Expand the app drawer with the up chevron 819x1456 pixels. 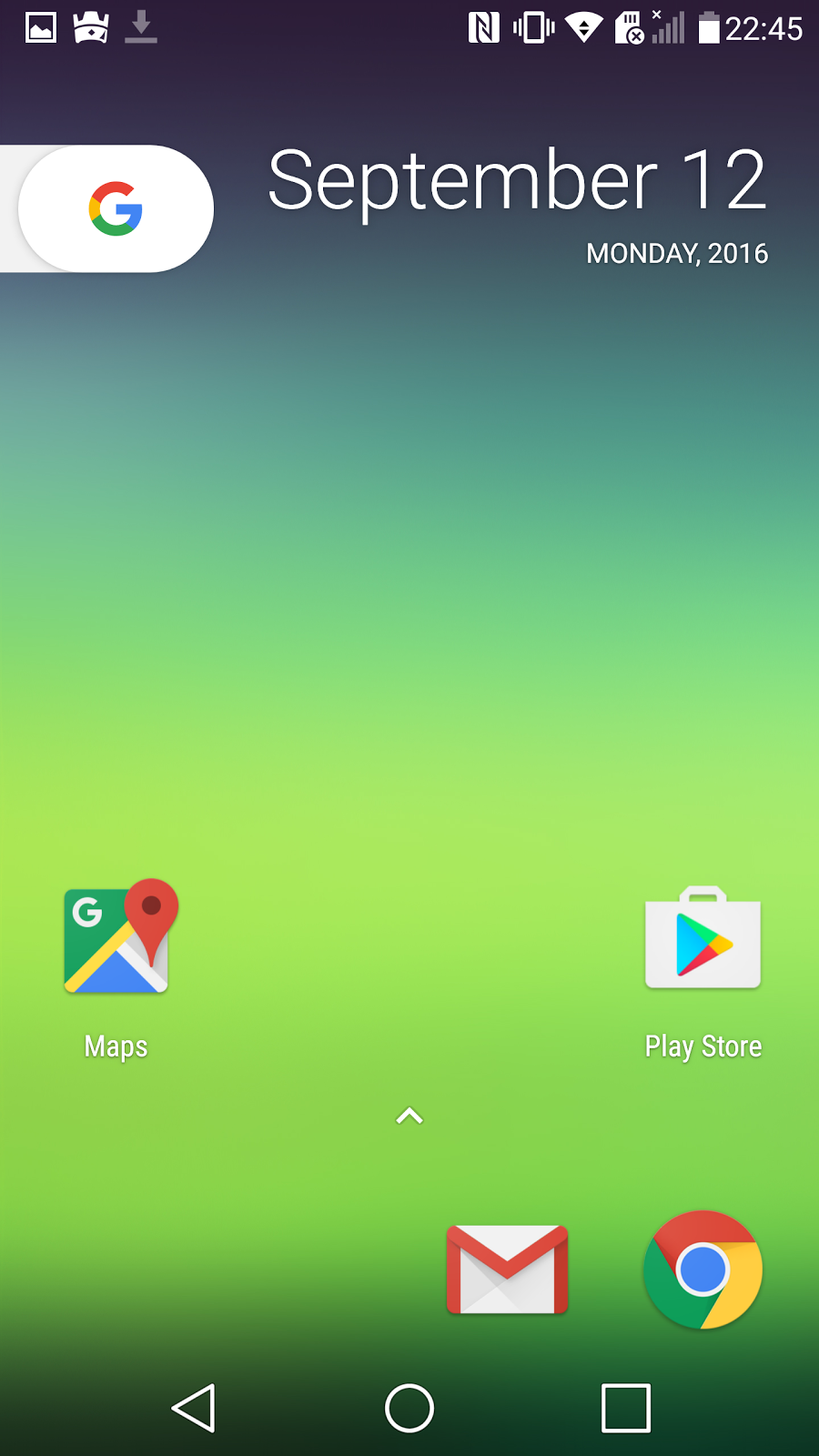[409, 1117]
